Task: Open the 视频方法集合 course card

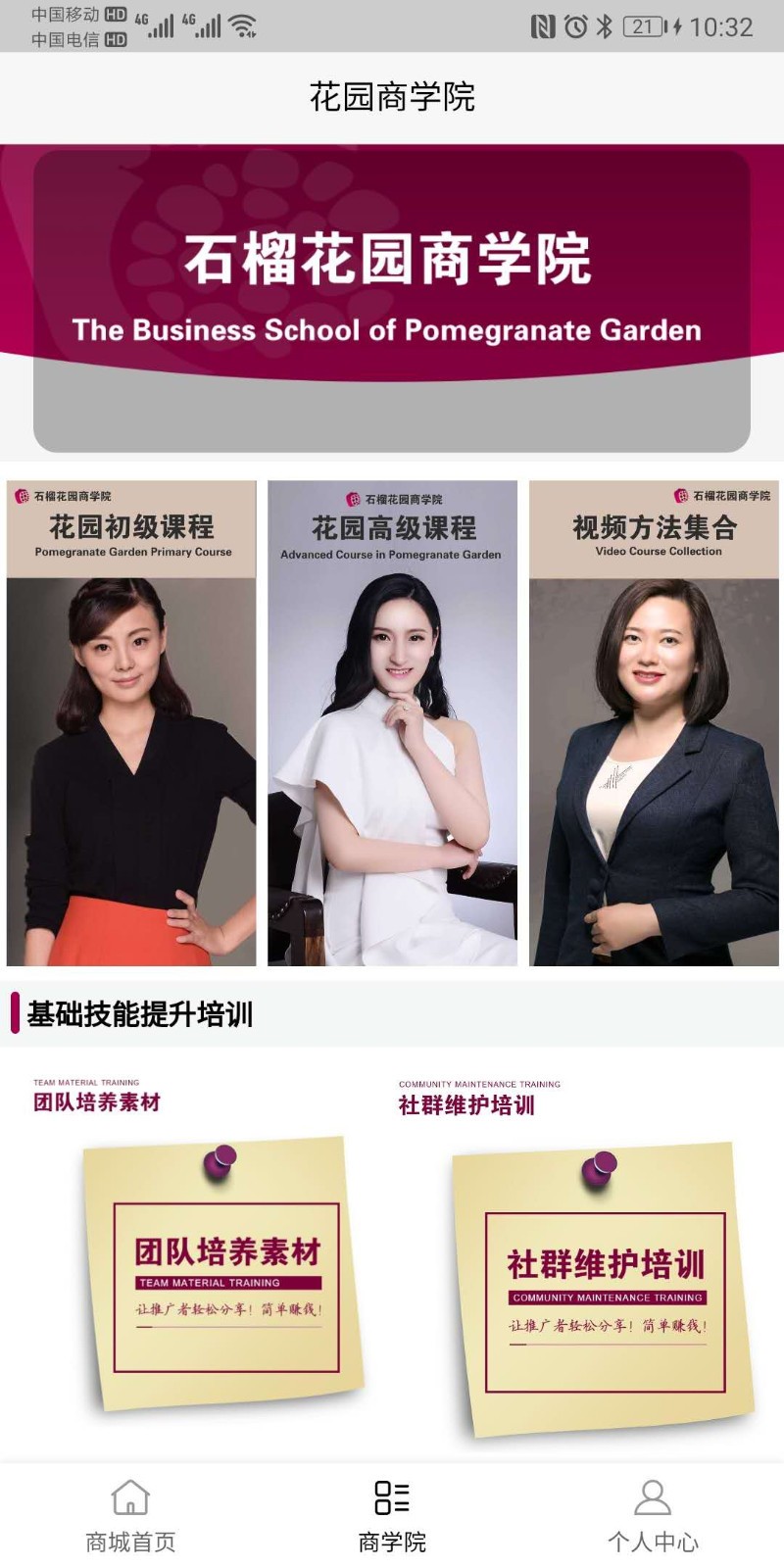Action: click(654, 723)
